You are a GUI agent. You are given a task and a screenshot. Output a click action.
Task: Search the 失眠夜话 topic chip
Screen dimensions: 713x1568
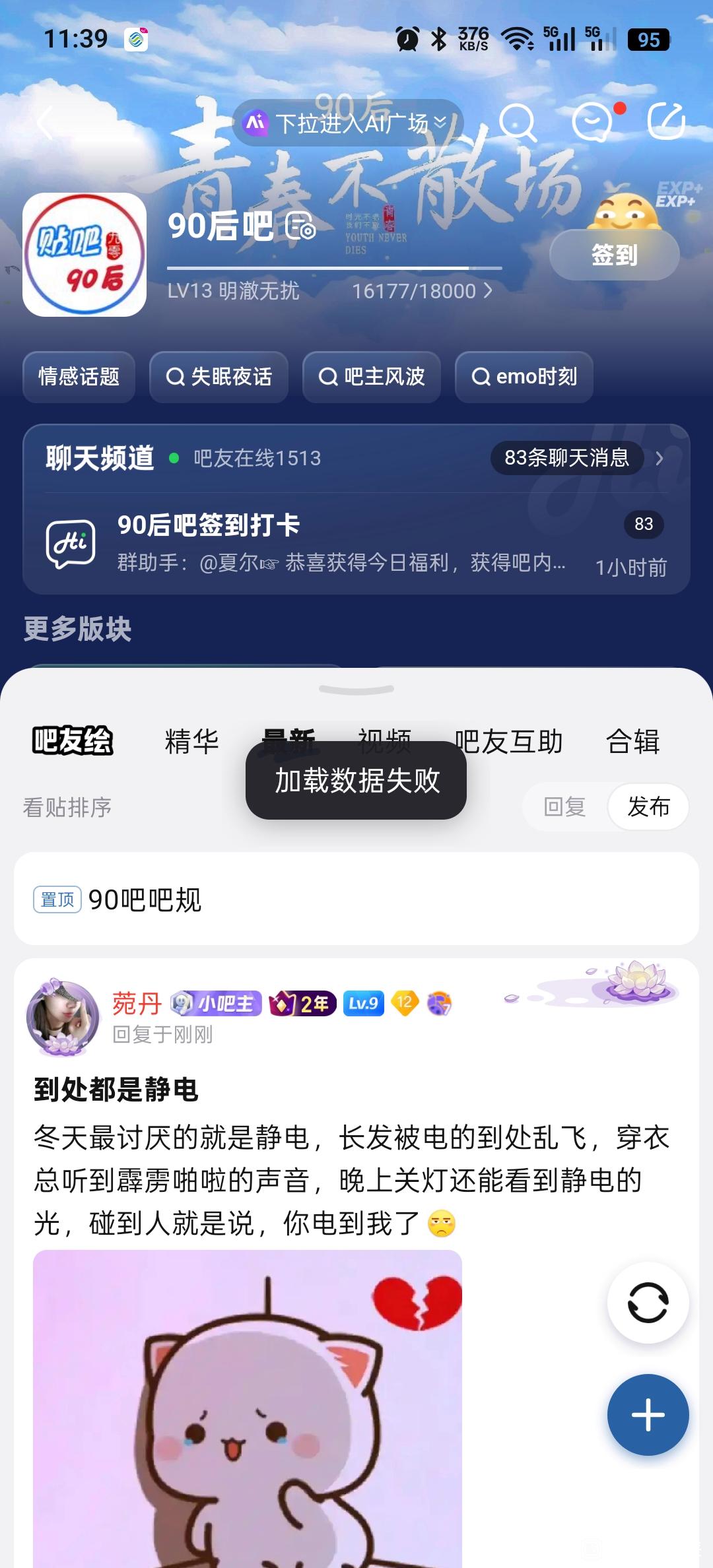(x=219, y=377)
